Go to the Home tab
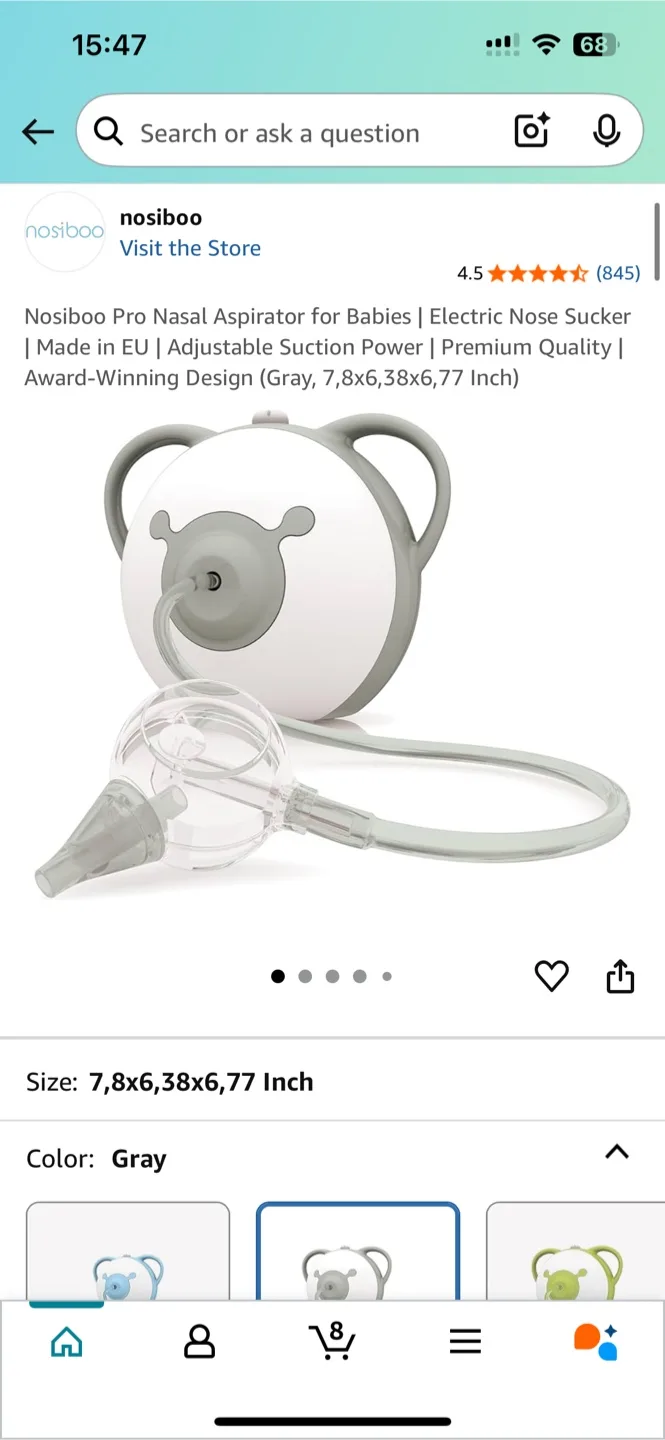 (x=67, y=1341)
